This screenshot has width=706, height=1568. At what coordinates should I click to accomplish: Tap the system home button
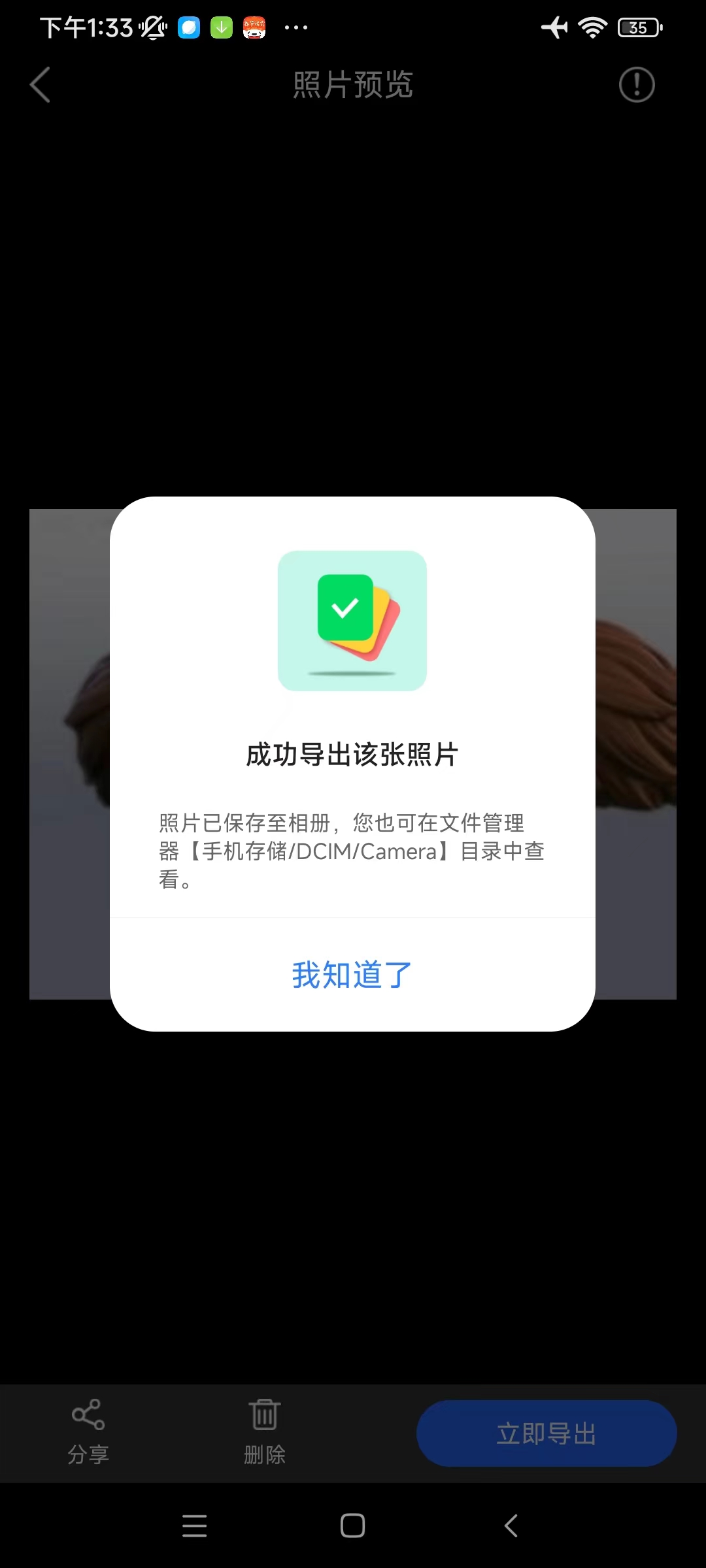(x=352, y=1526)
